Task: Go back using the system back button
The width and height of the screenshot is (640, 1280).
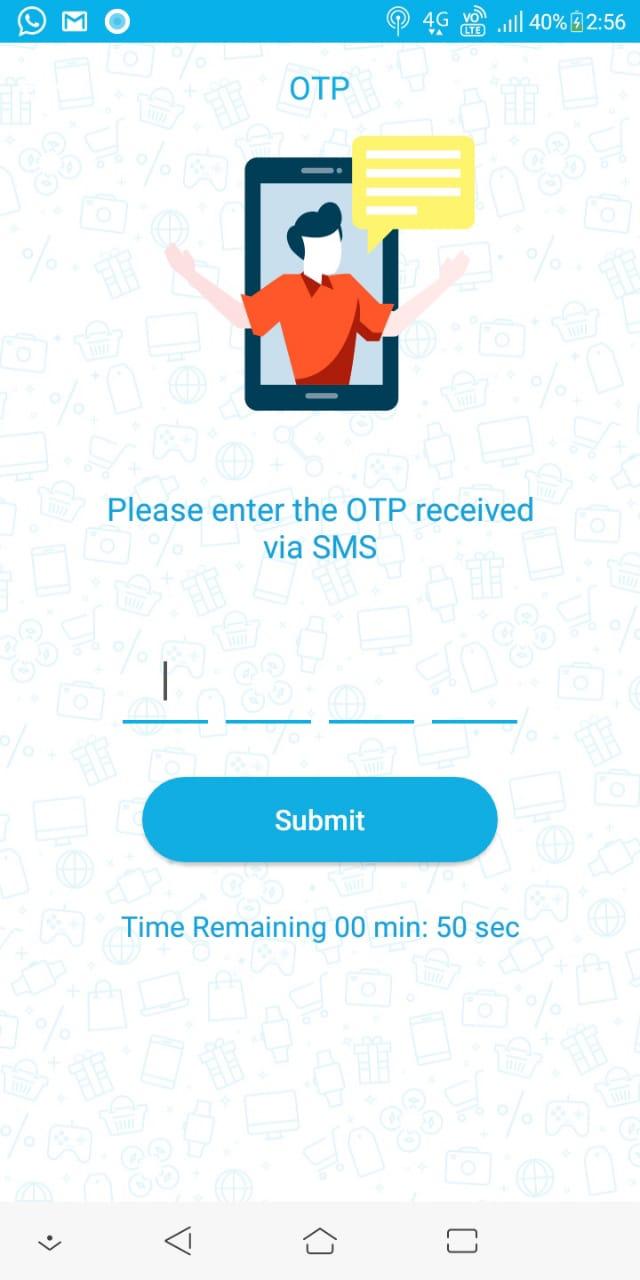Action: 178,1241
